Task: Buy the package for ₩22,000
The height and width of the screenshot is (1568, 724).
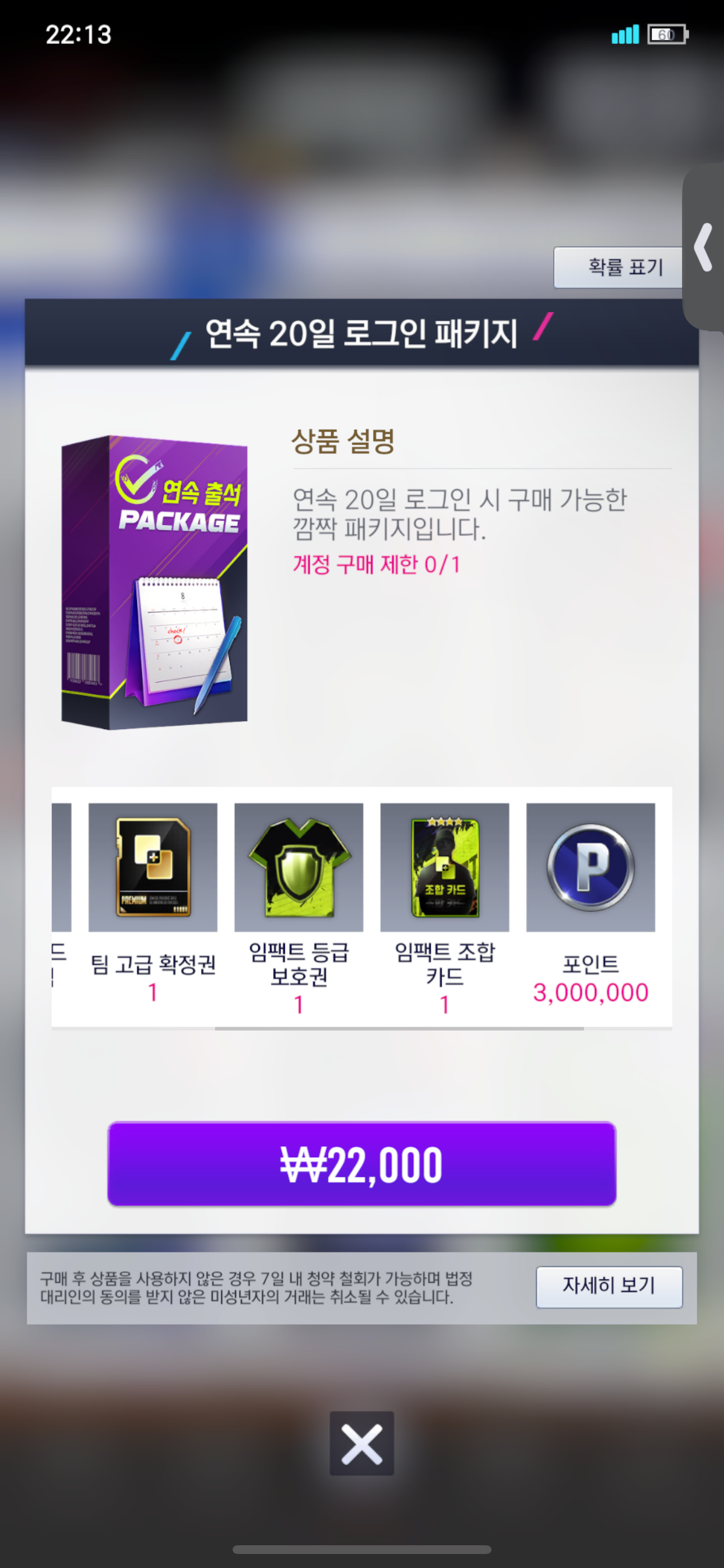Action: click(x=361, y=1163)
